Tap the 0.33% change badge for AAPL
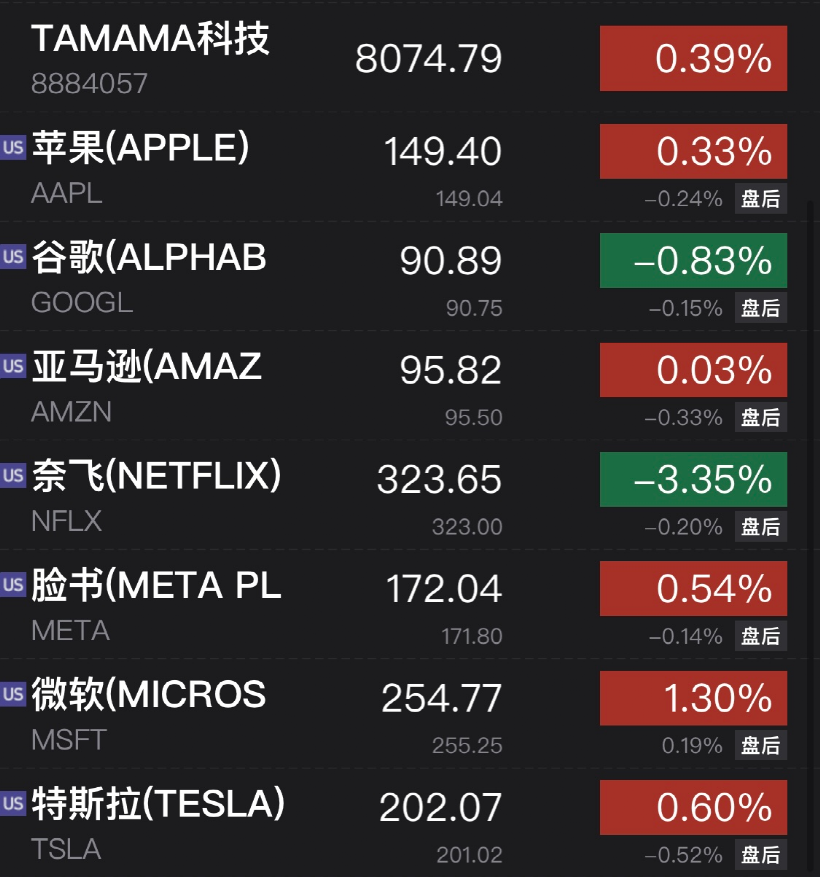820x877 pixels. 693,151
